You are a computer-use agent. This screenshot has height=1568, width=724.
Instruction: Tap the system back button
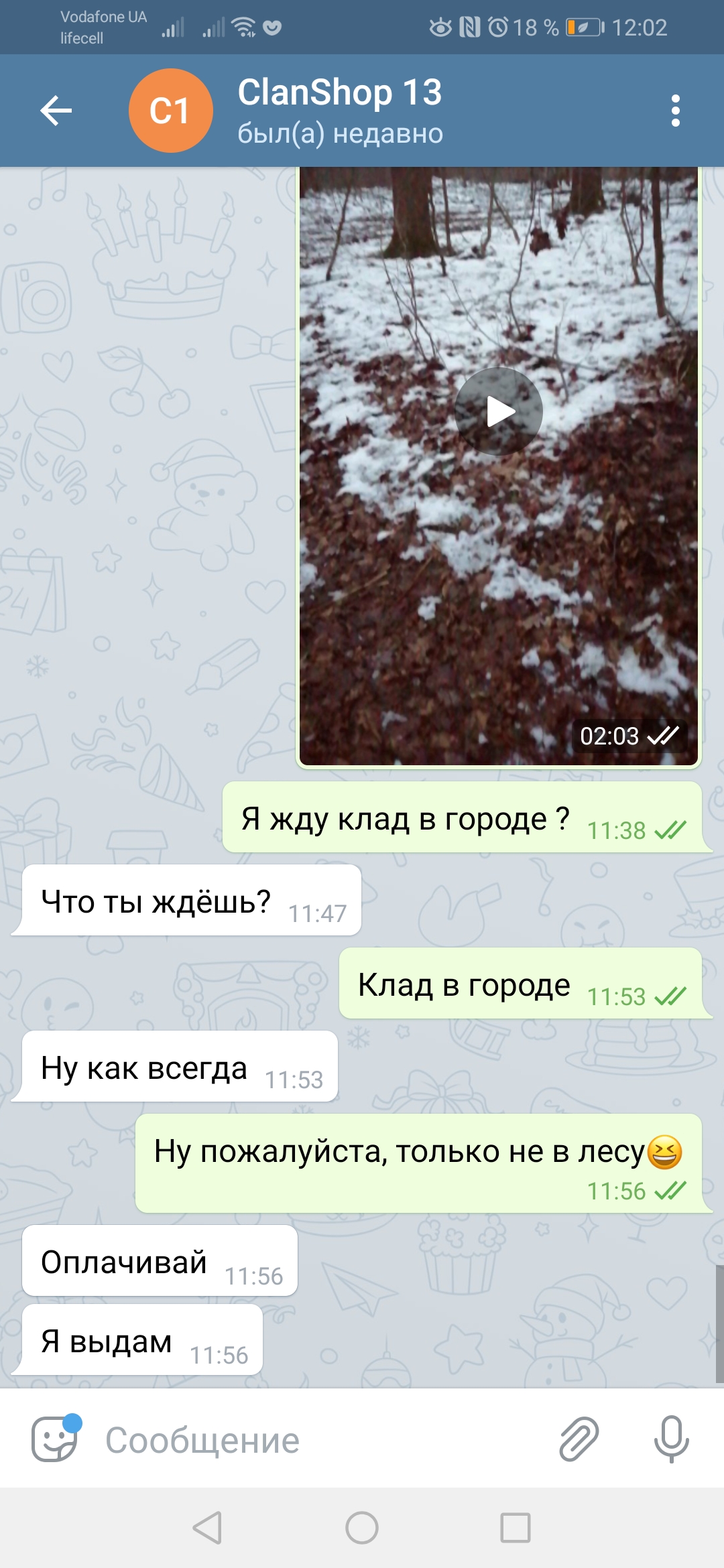pyautogui.click(x=207, y=1528)
